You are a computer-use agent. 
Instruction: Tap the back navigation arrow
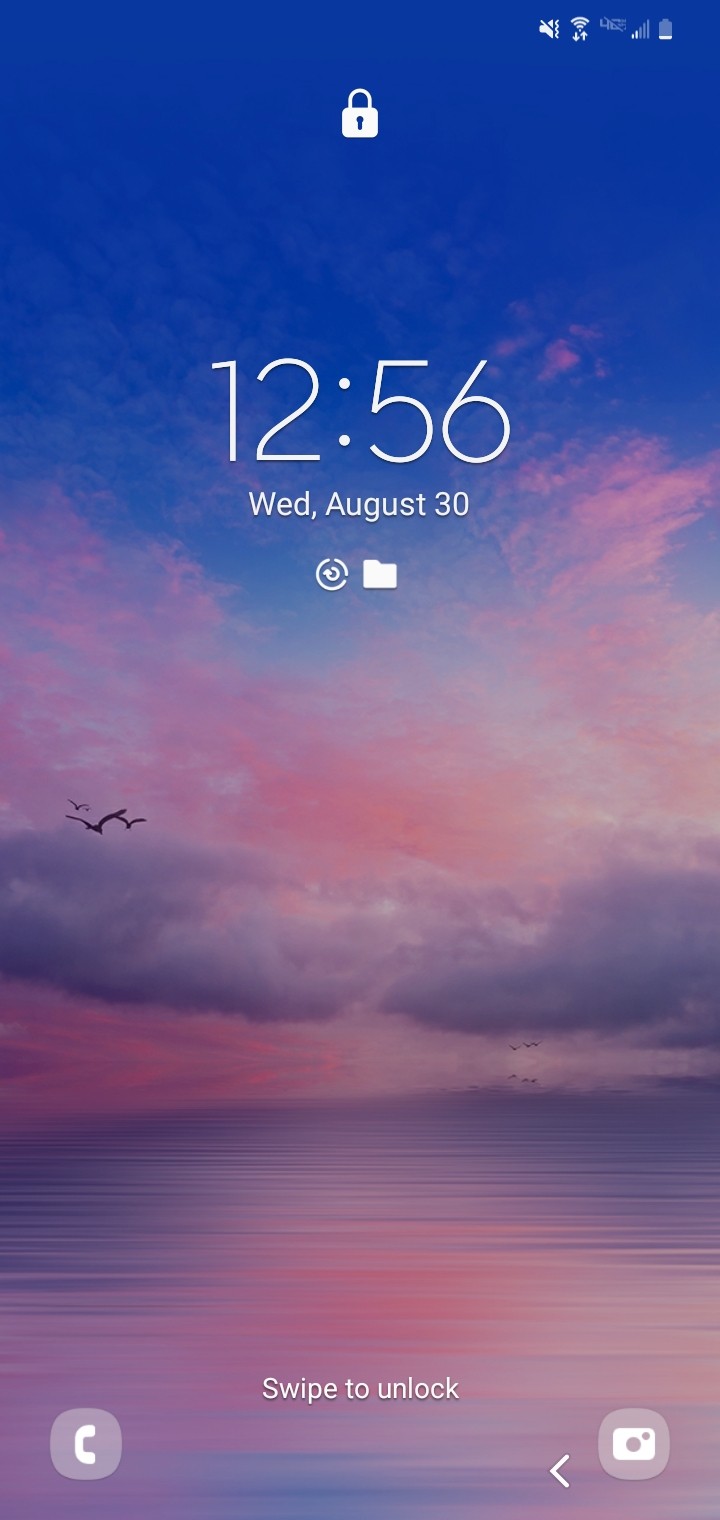pos(560,1470)
